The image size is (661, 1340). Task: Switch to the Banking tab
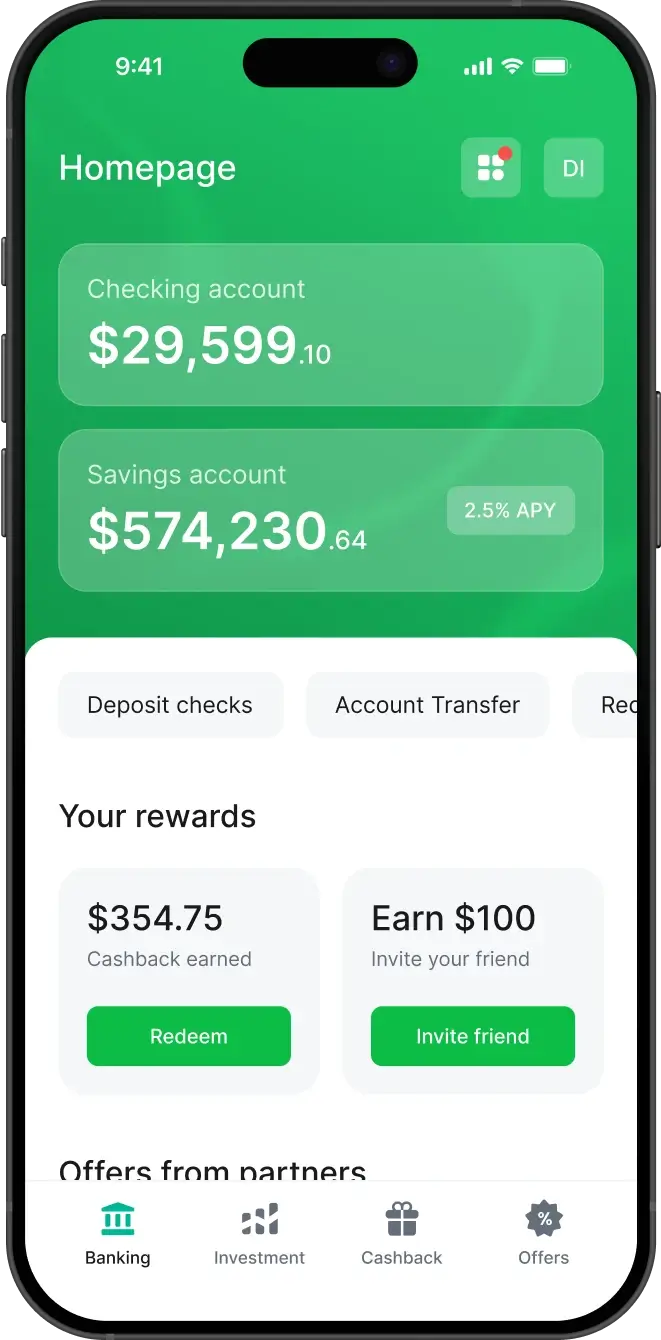[x=118, y=1235]
